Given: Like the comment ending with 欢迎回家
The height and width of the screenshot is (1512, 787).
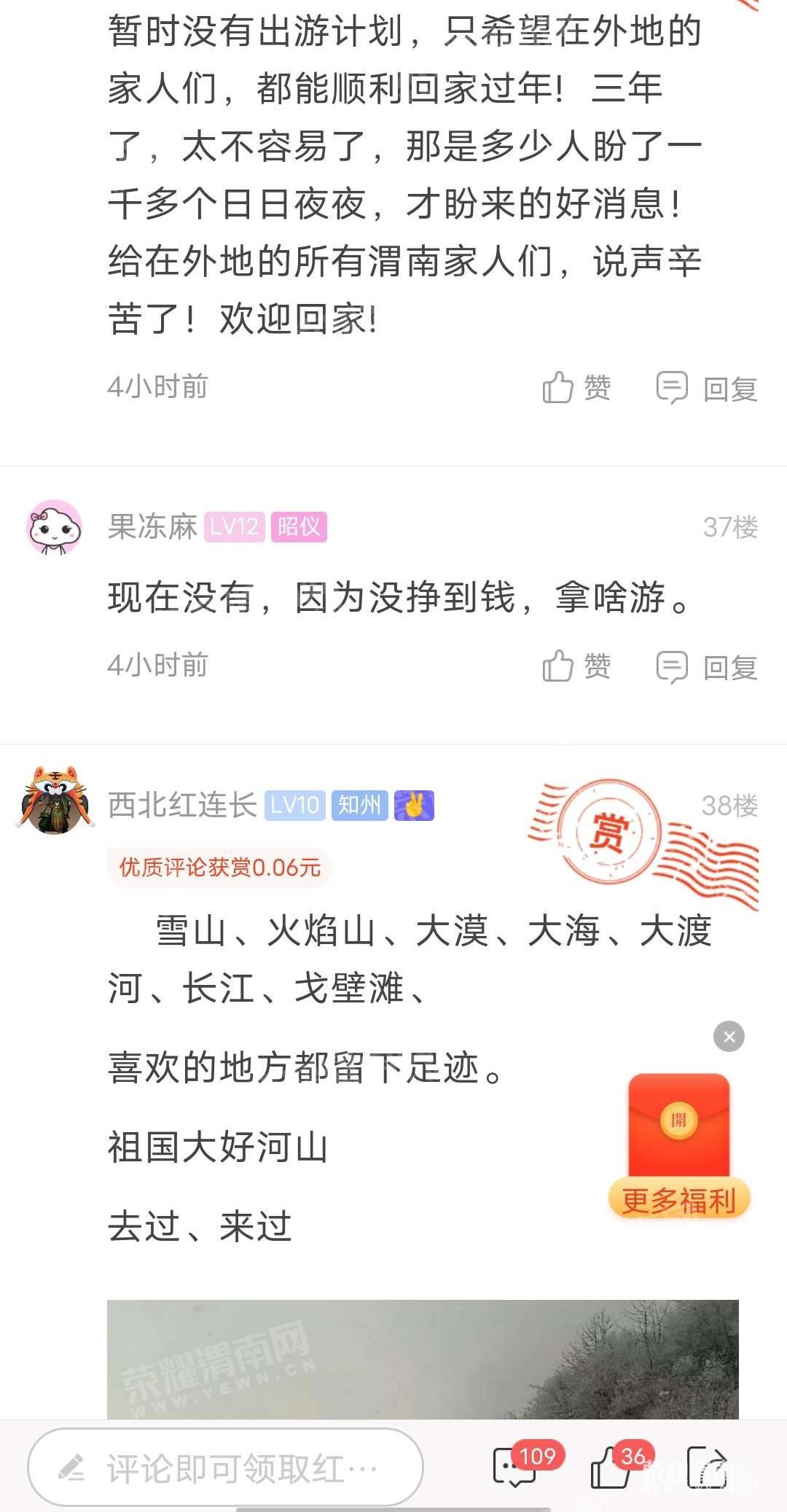Looking at the screenshot, I should tap(576, 388).
